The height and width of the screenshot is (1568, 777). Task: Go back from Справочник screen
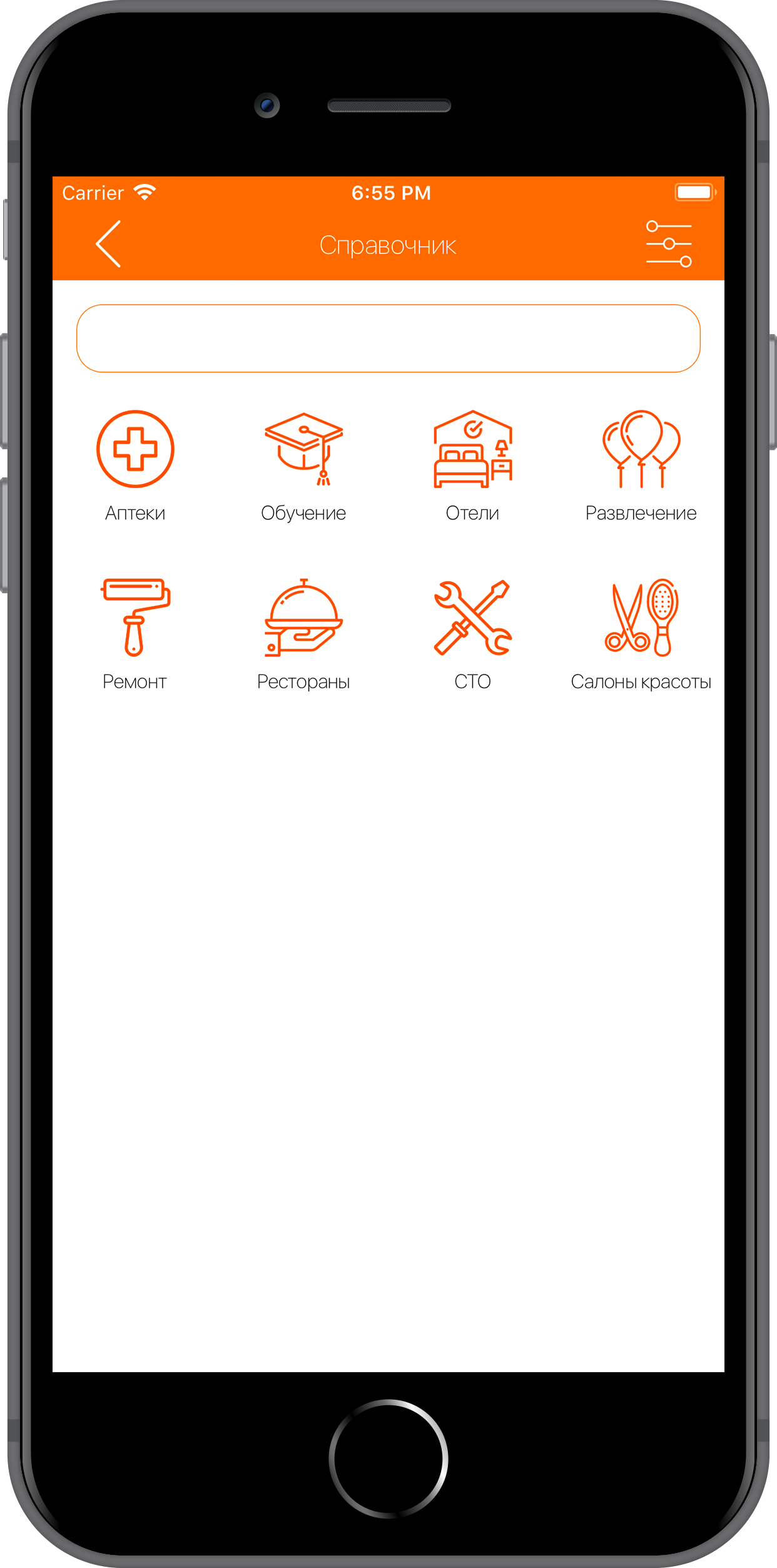pyautogui.click(x=108, y=244)
